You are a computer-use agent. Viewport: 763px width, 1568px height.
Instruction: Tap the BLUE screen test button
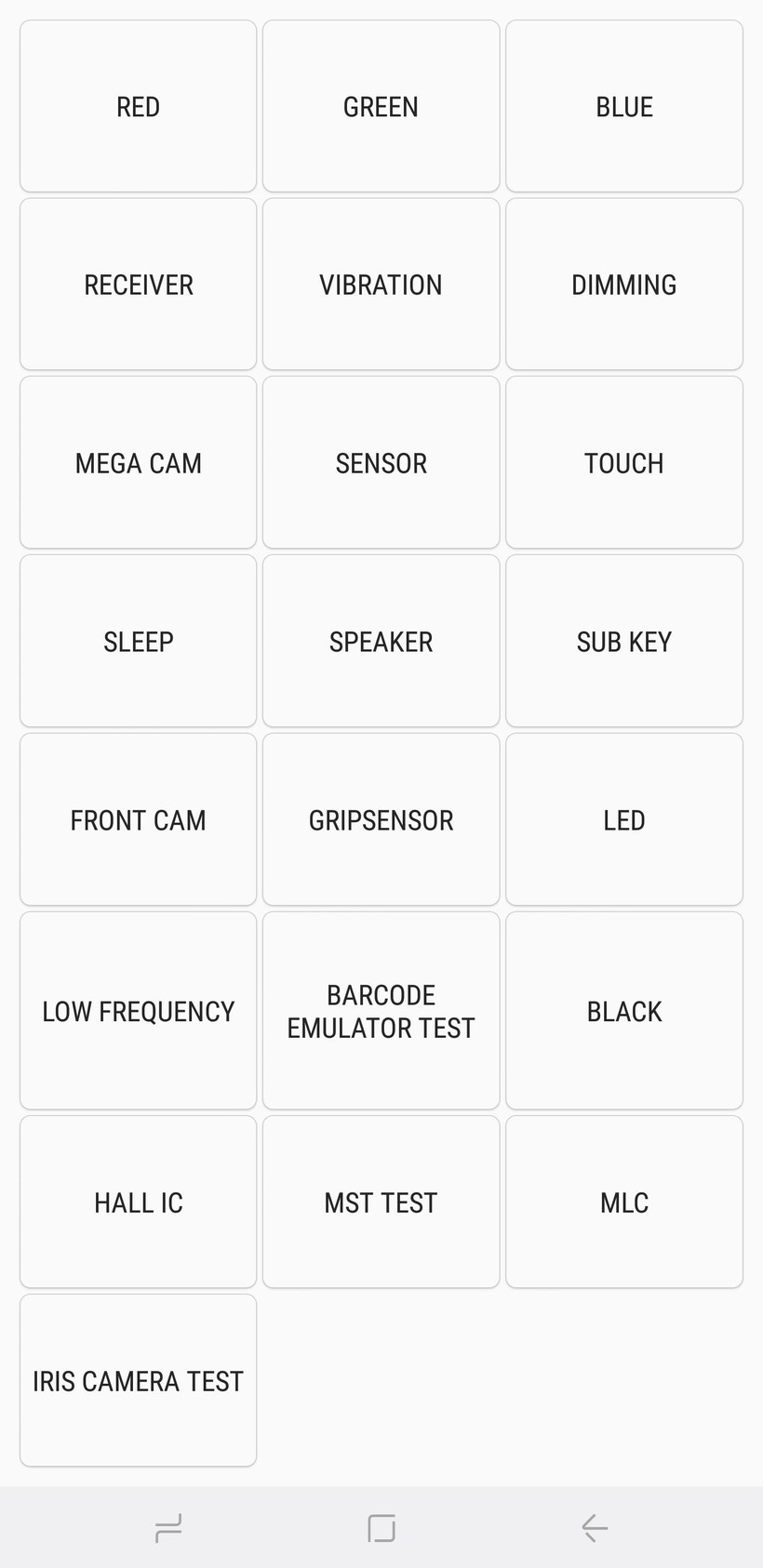click(623, 106)
